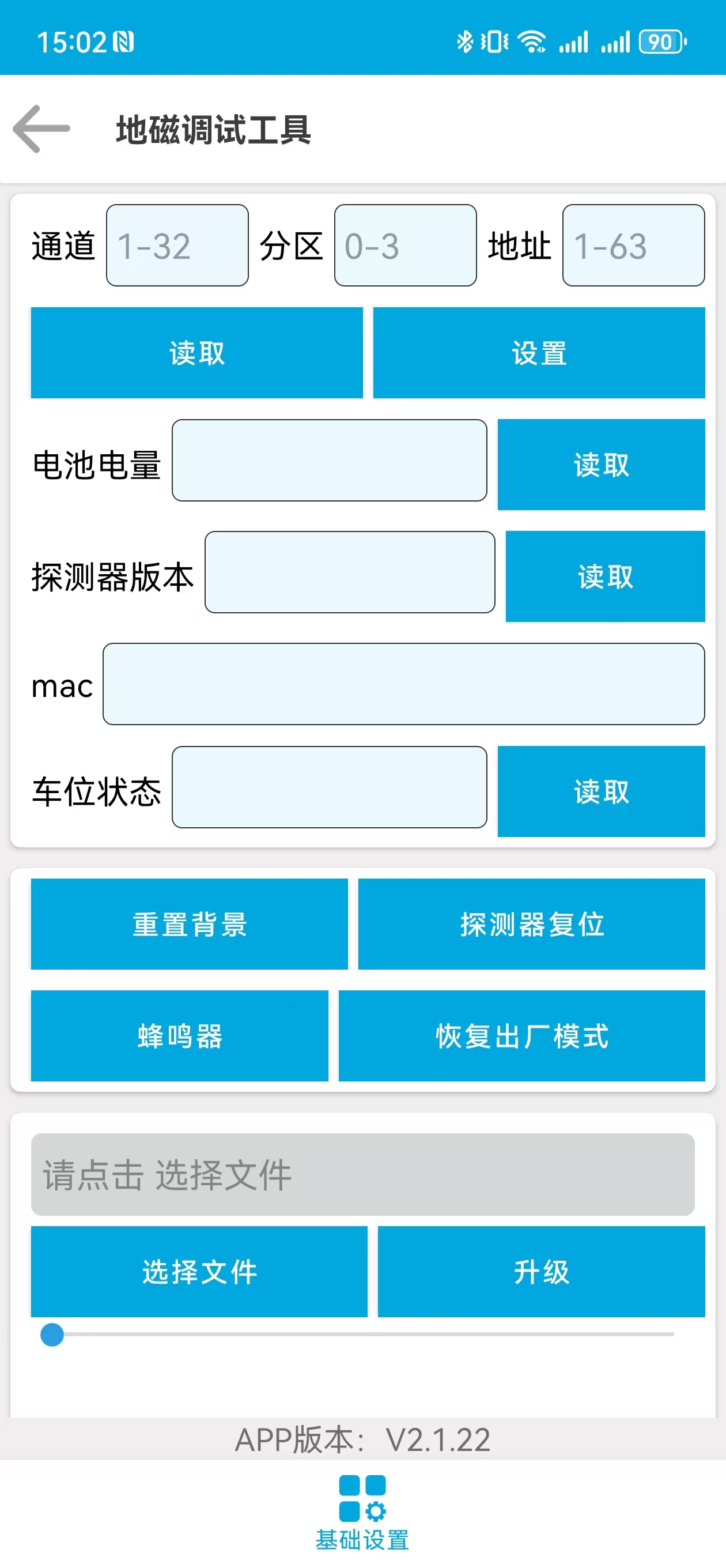
Task: Tap the 读取 button beside 设置
Action: 196,353
